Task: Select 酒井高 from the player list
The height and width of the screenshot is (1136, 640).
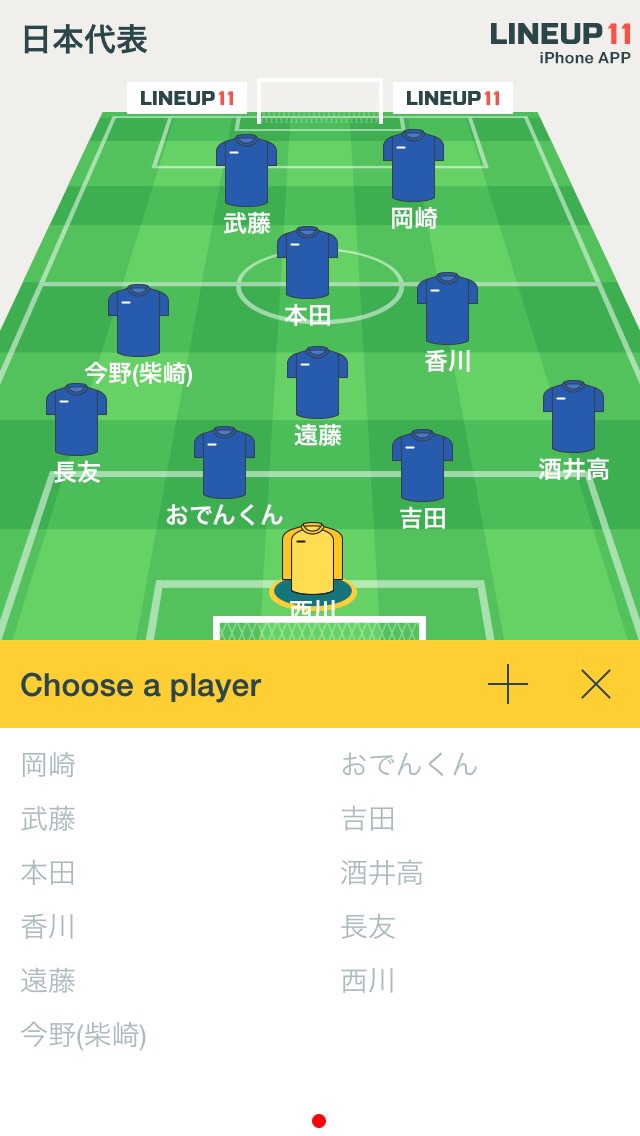Action: [x=382, y=873]
